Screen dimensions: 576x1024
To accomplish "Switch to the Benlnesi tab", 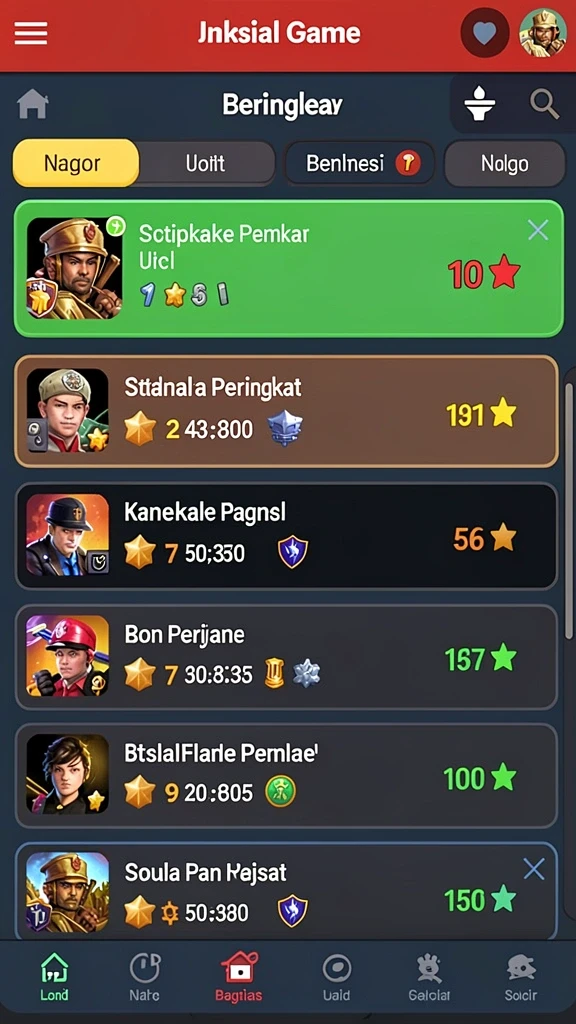I will click(x=360, y=163).
